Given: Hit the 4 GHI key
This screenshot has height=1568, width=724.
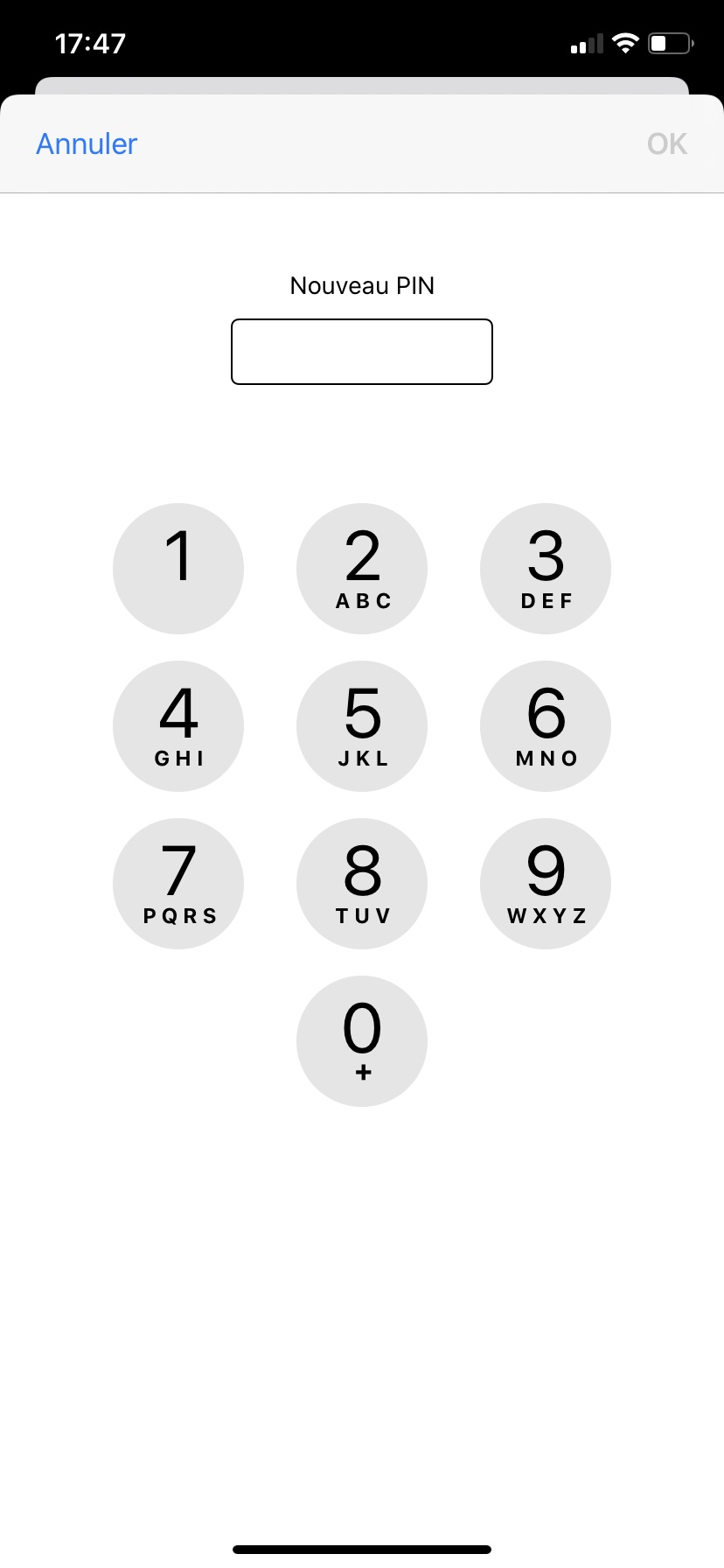Looking at the screenshot, I should 178,726.
